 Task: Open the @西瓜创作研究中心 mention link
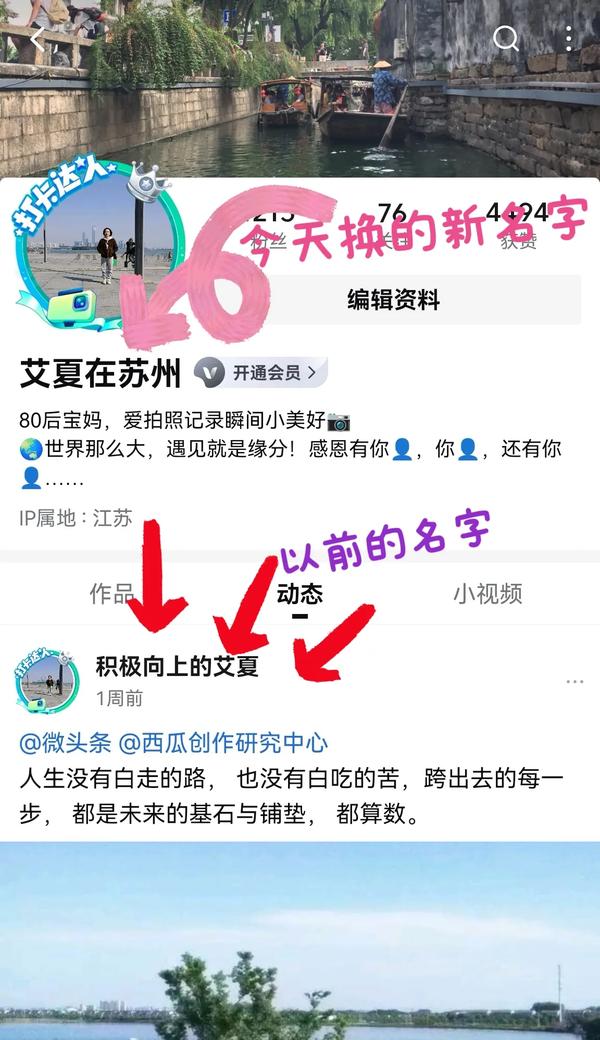coord(223,743)
